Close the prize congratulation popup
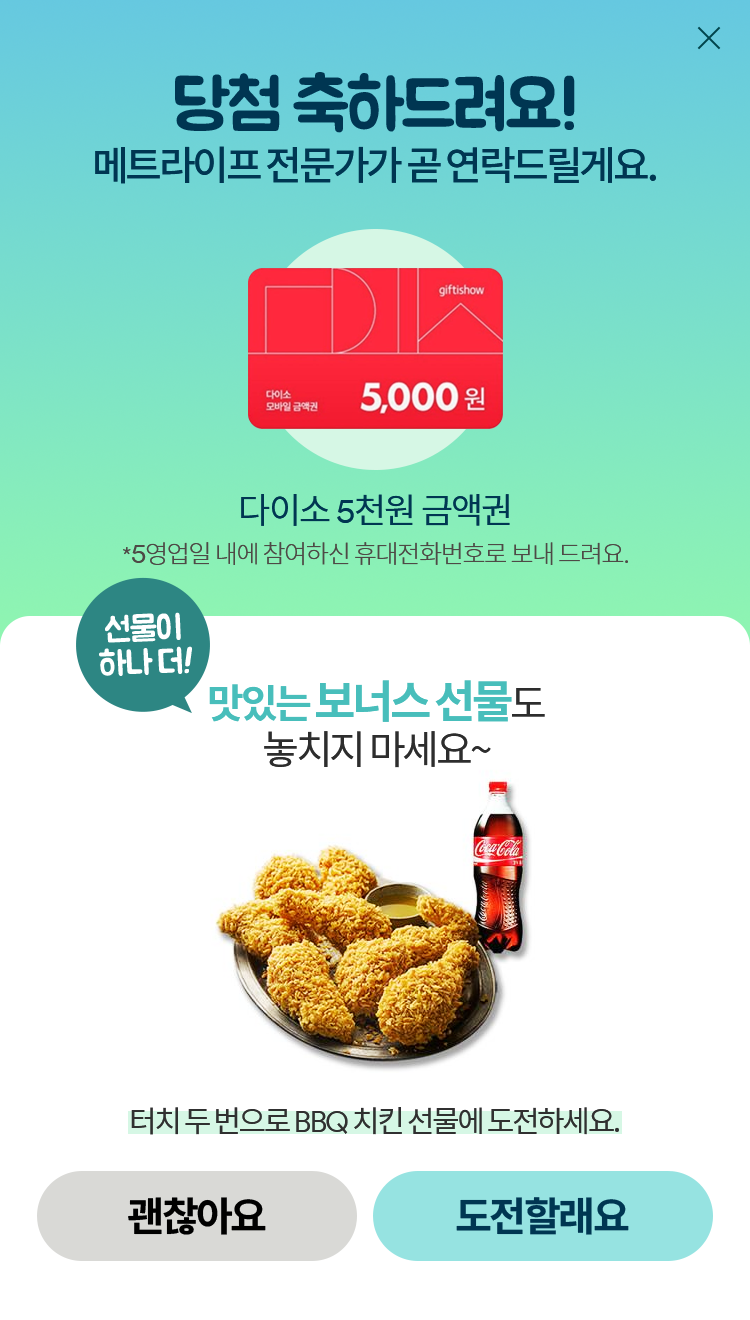The image size is (750, 1320). [708, 38]
